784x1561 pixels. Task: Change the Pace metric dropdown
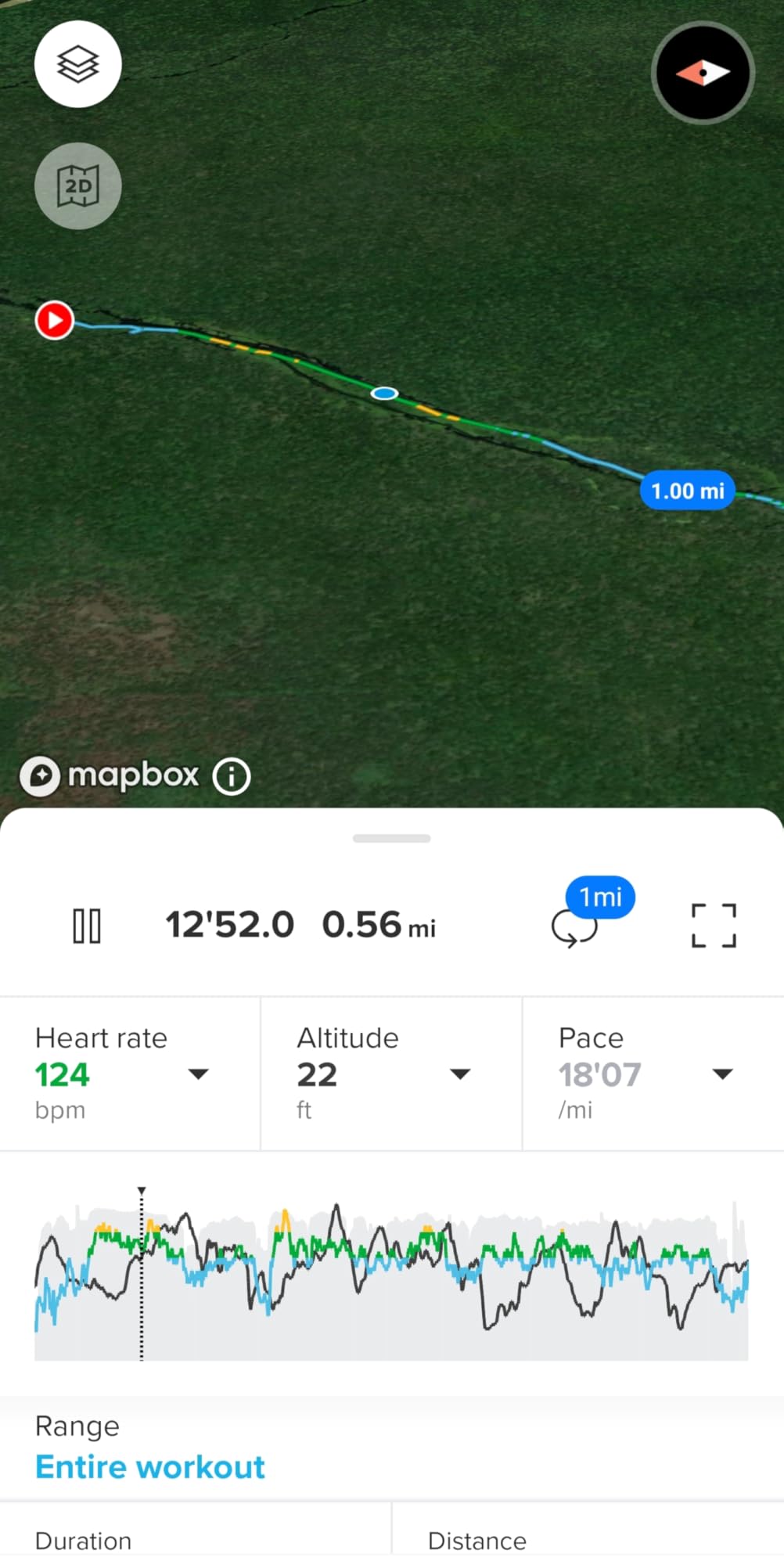pyautogui.click(x=722, y=1074)
